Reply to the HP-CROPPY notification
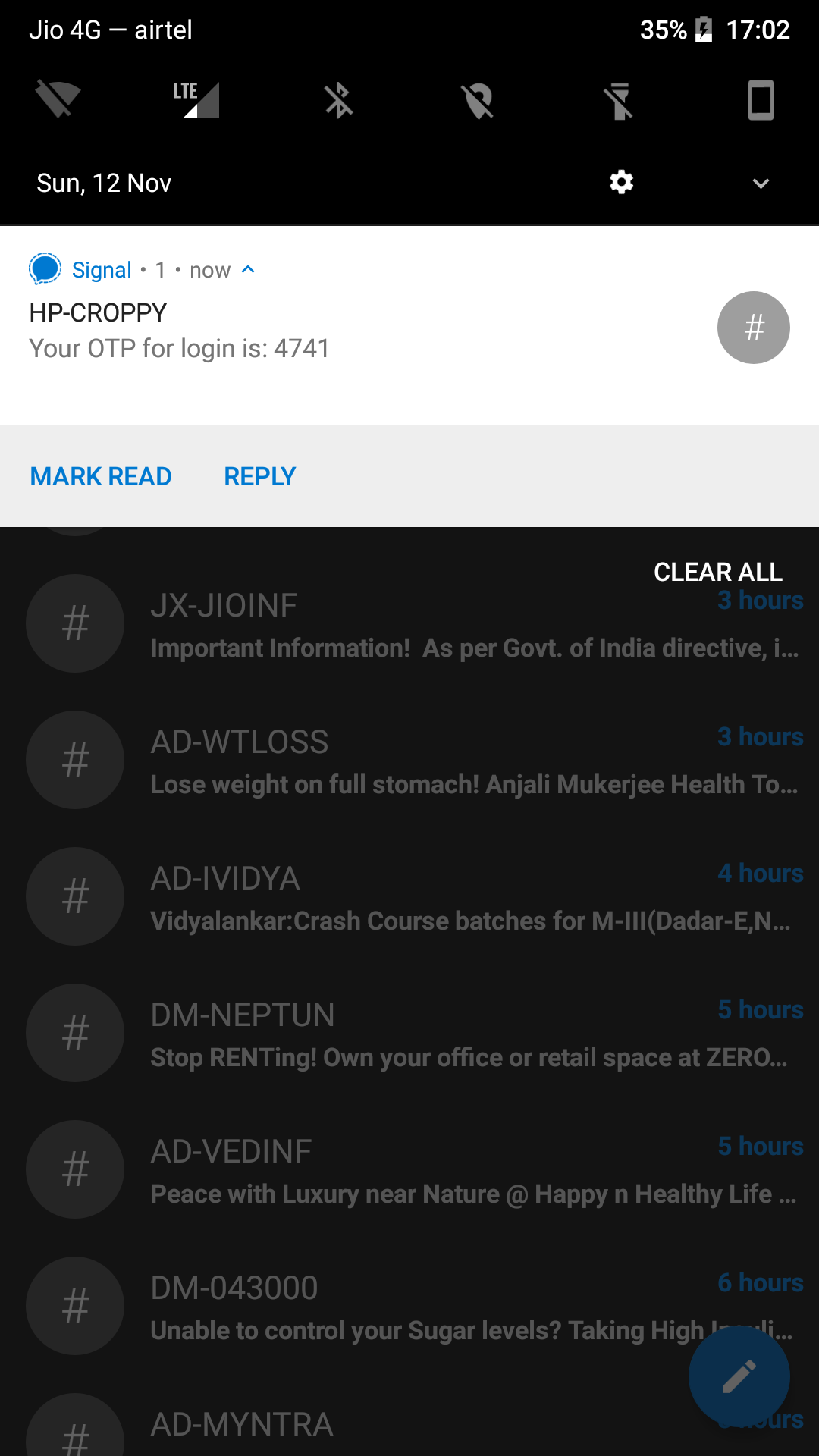Screen dimensions: 819x1456 pyautogui.click(x=259, y=476)
